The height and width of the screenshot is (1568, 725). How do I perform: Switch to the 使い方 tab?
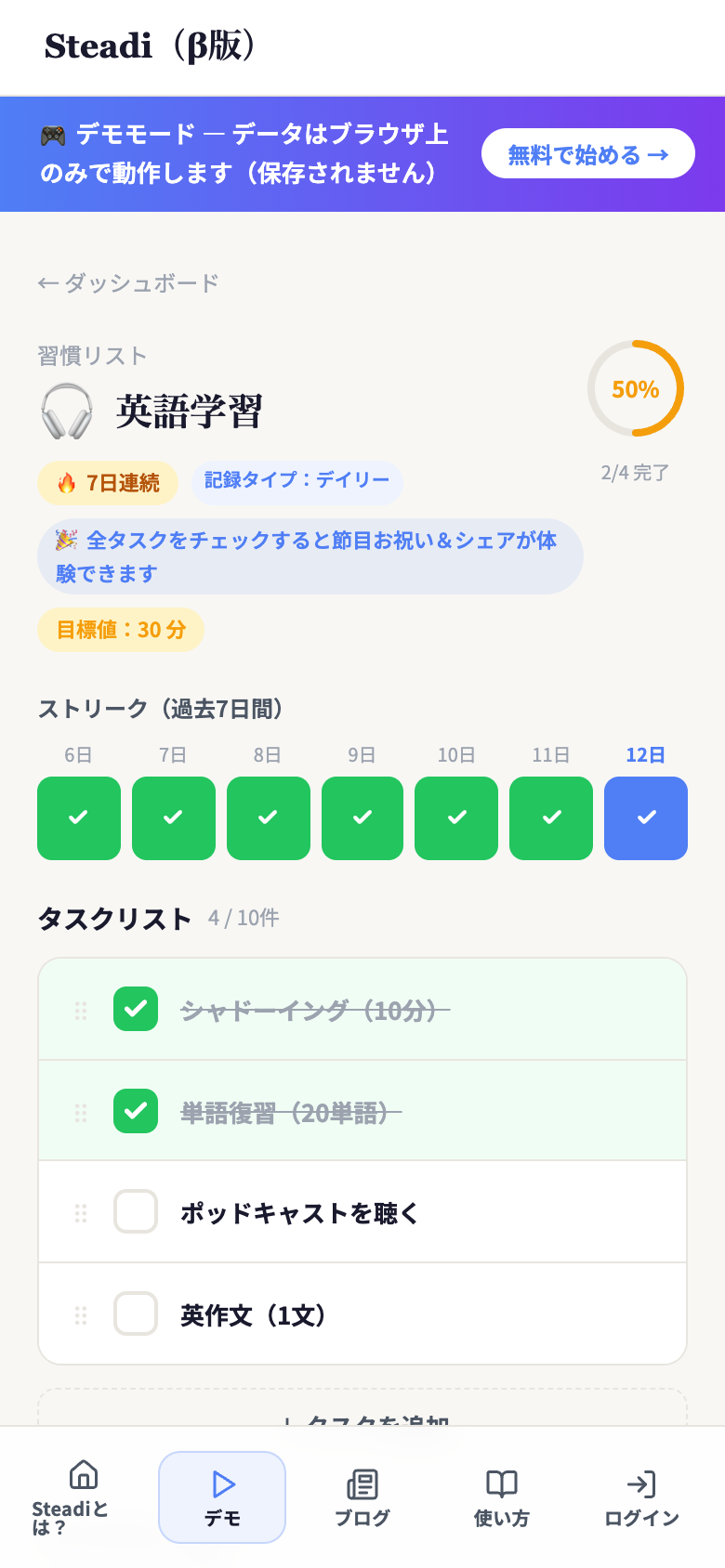(501, 1496)
